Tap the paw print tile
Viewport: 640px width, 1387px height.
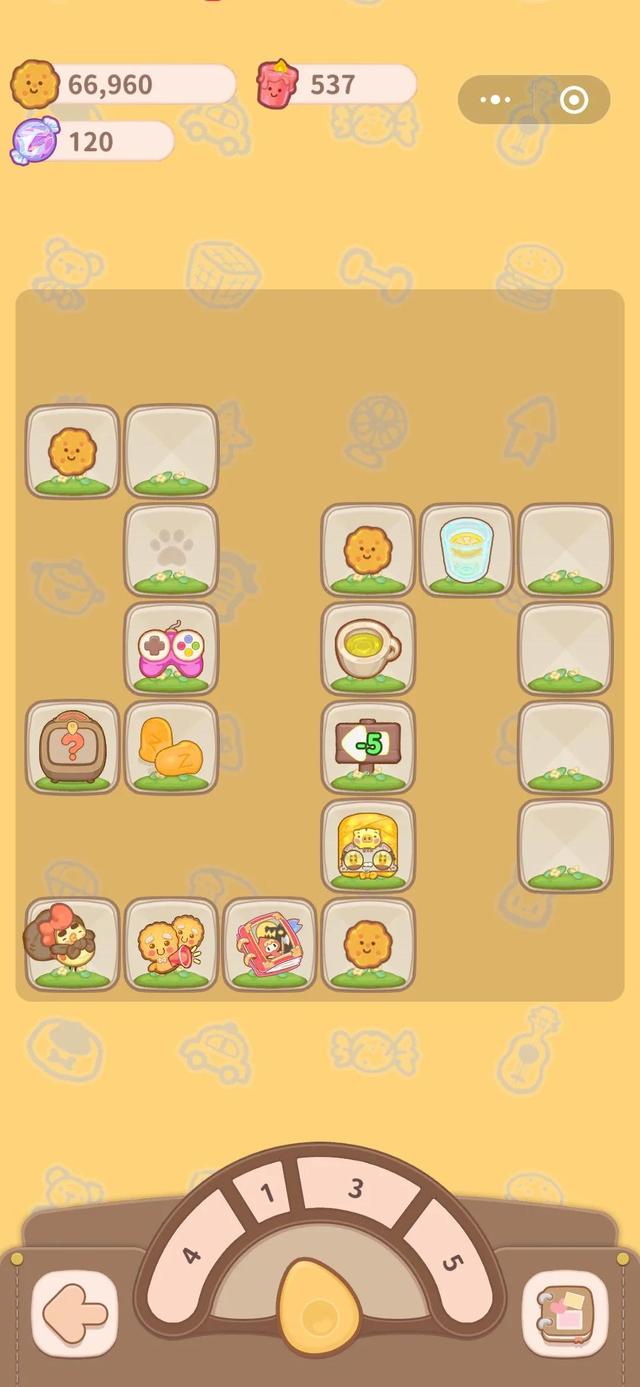click(x=171, y=550)
